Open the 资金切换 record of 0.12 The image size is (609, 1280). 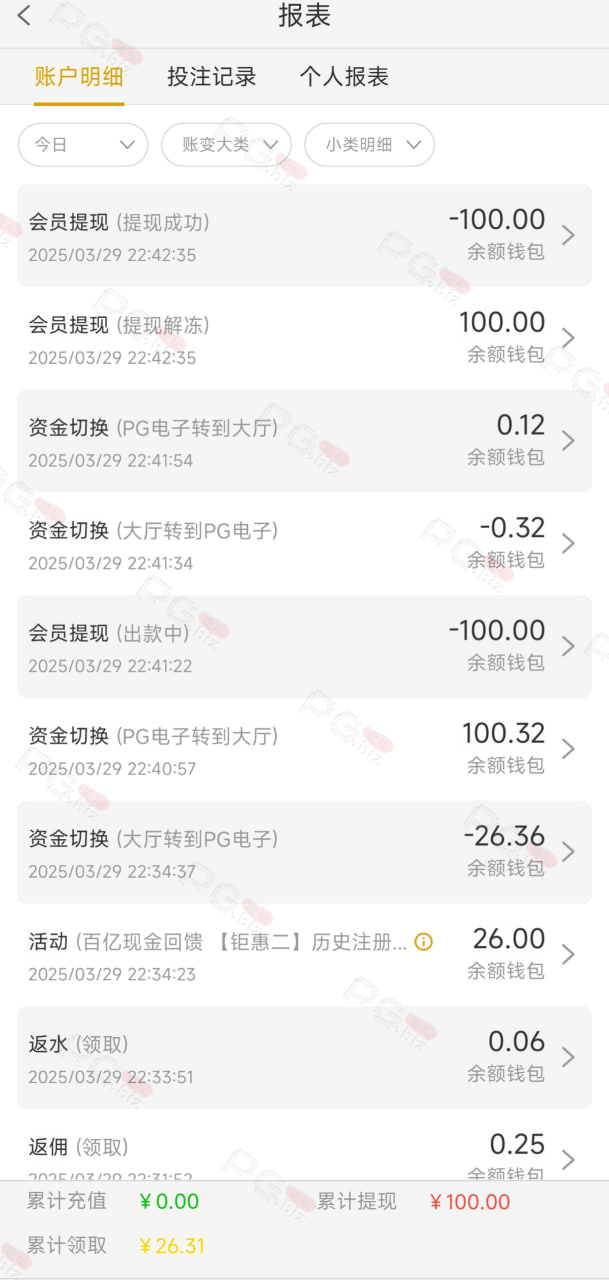[x=304, y=441]
